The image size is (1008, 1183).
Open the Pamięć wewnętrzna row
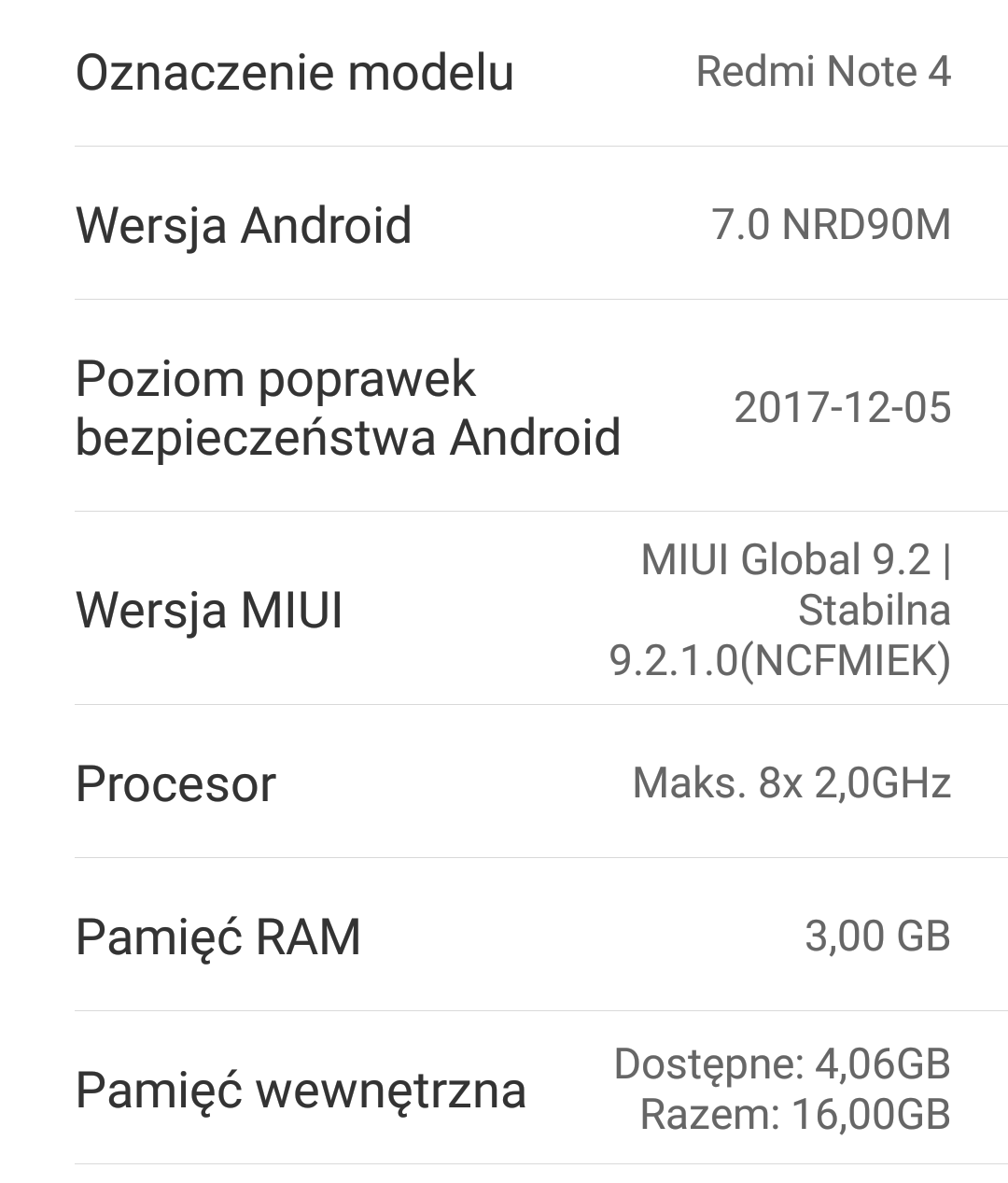click(504, 1089)
